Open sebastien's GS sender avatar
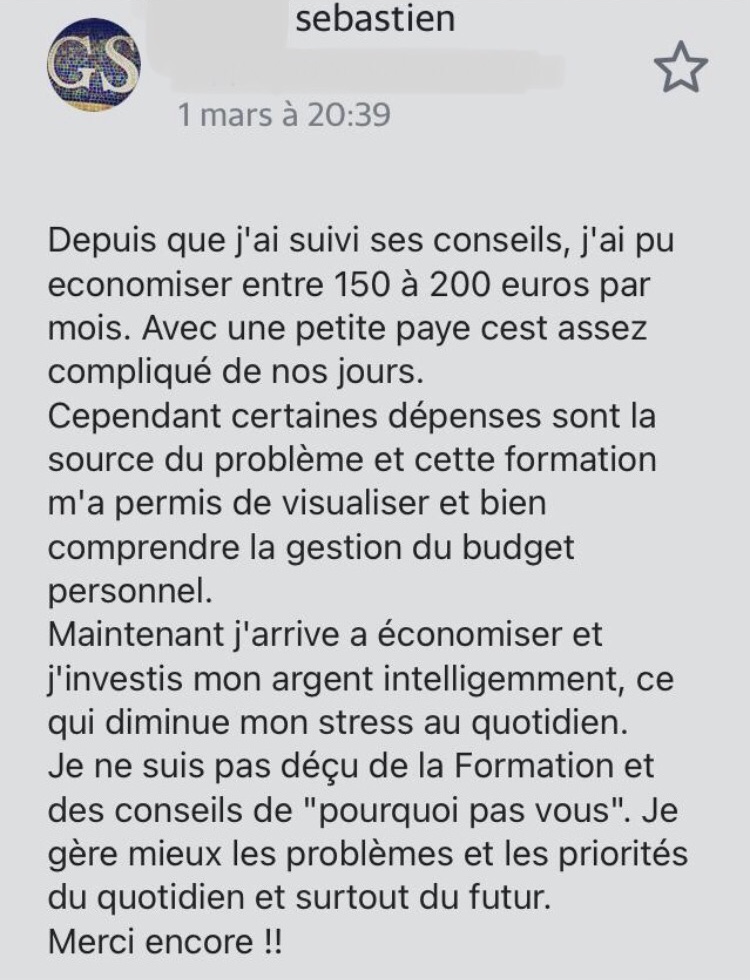750x980 pixels. pos(93,66)
